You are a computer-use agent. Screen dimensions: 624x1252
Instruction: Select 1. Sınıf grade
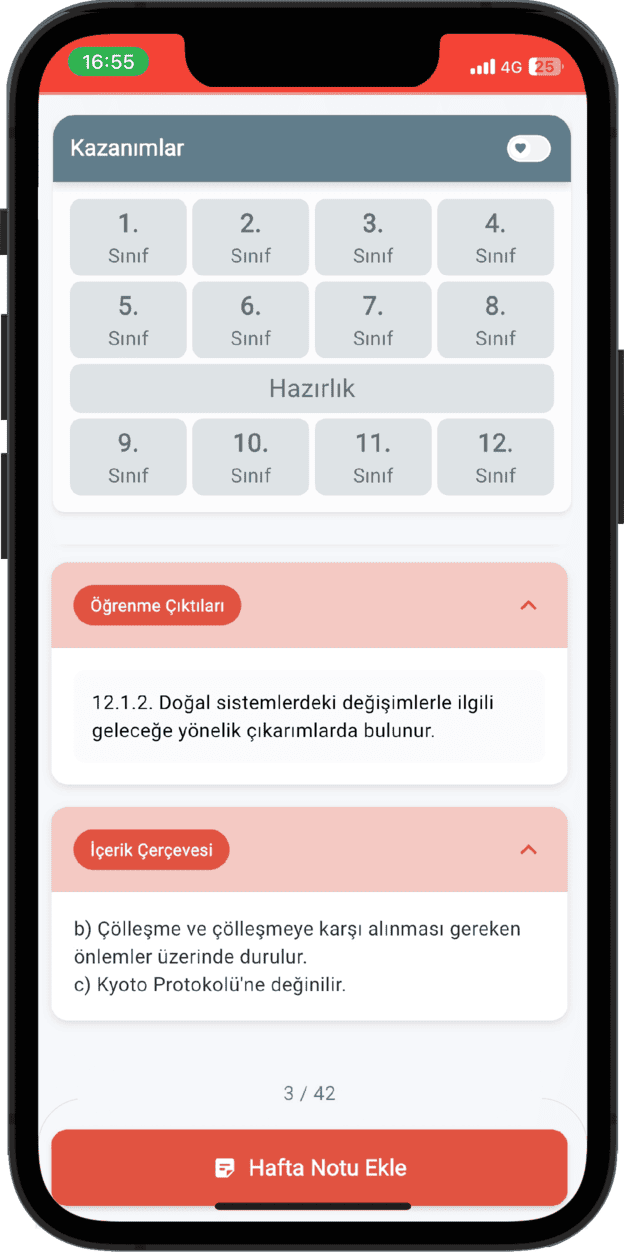tap(128, 237)
